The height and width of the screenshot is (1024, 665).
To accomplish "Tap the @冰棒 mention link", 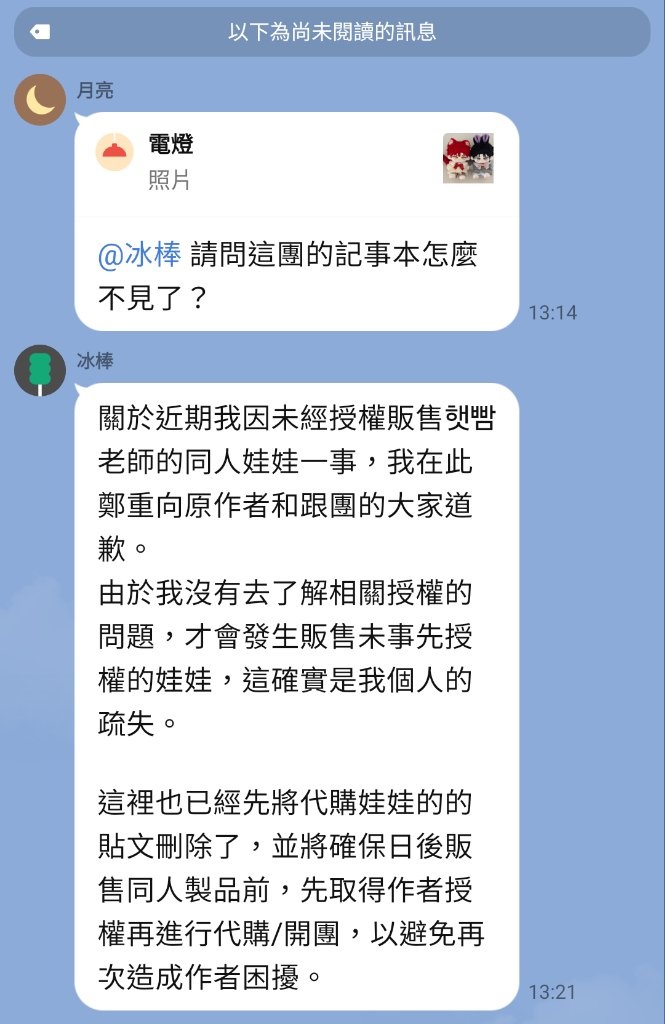I will tap(140, 255).
